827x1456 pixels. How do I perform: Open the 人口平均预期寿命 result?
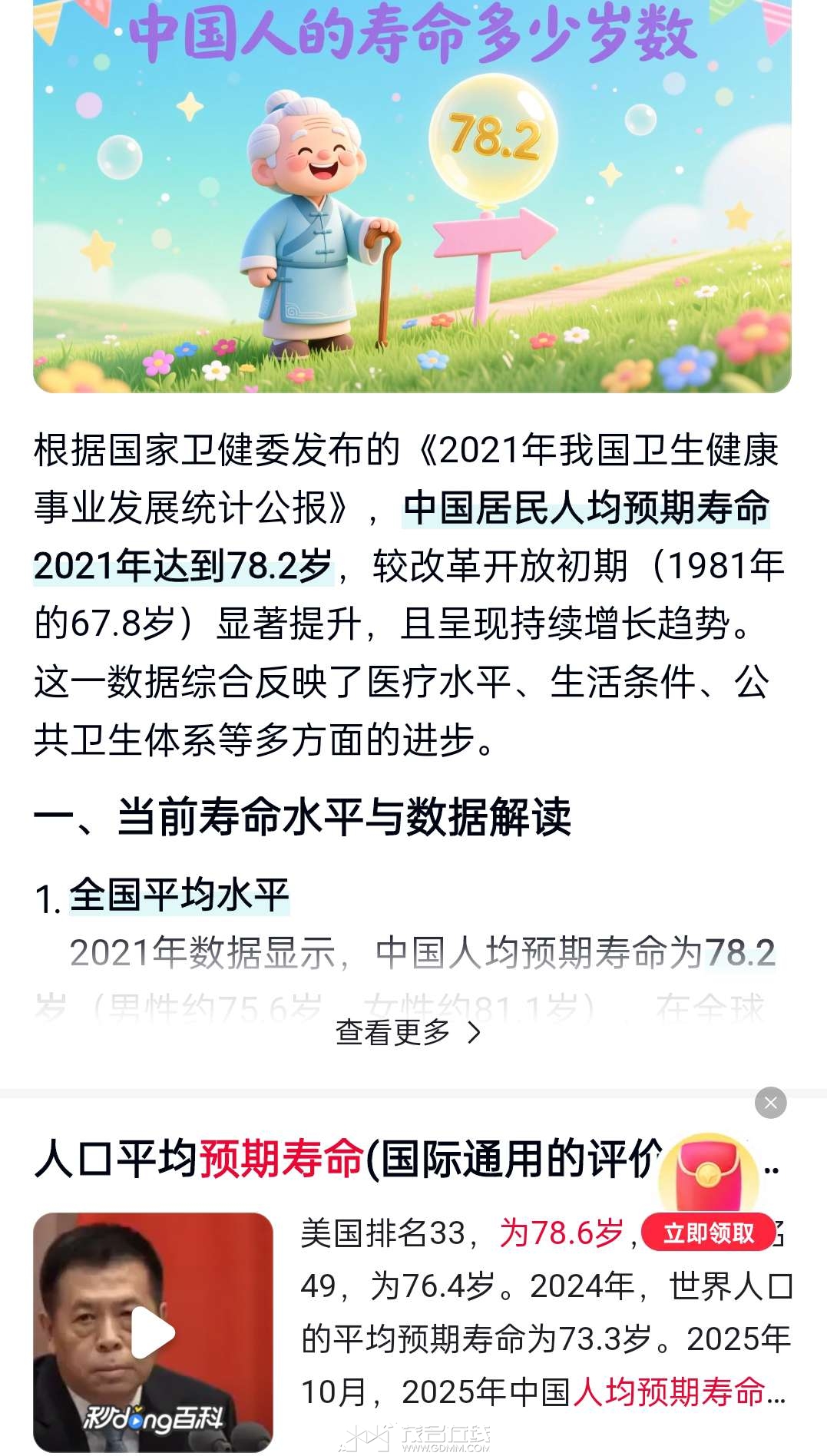tap(346, 1159)
